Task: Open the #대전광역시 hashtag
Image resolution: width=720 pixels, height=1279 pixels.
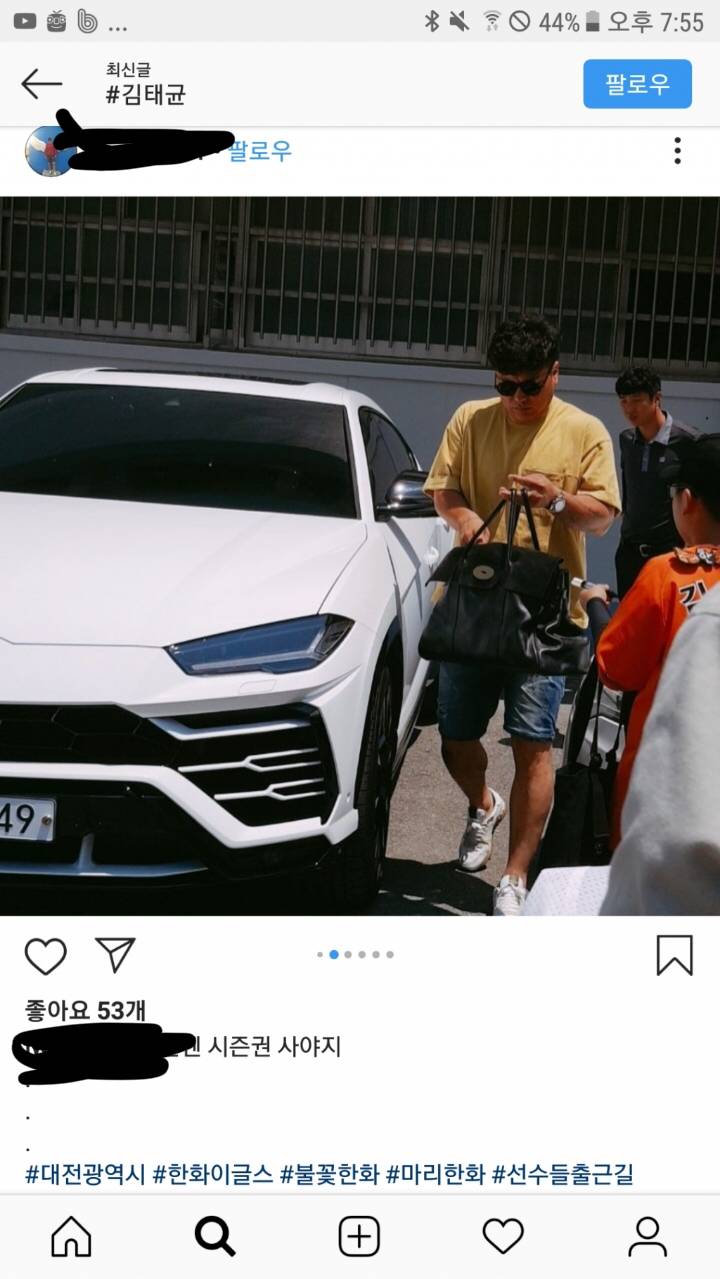Action: [x=85, y=1174]
